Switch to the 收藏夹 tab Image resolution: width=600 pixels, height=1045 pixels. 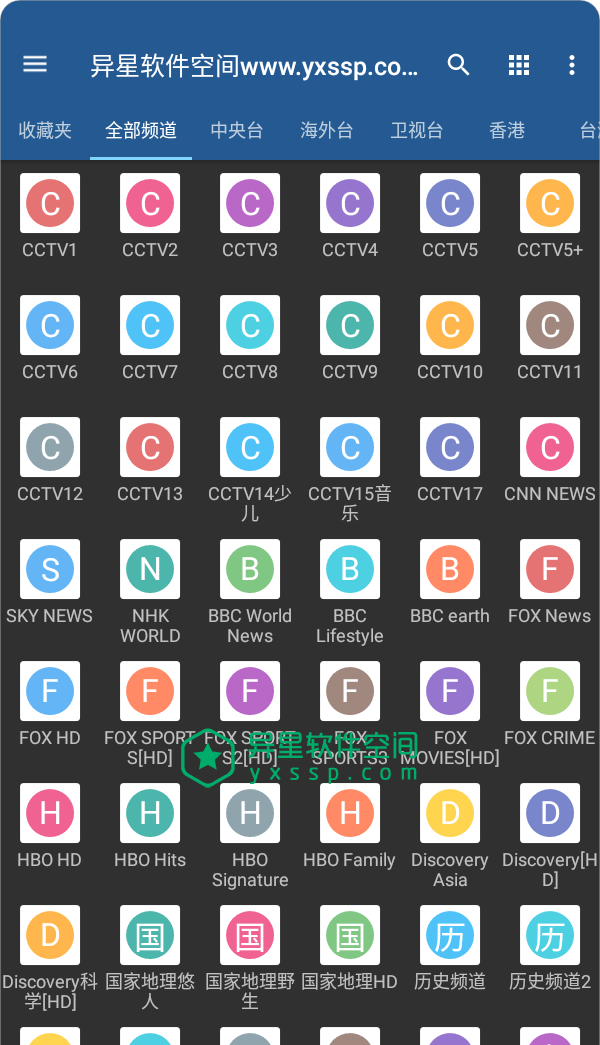(x=45, y=130)
